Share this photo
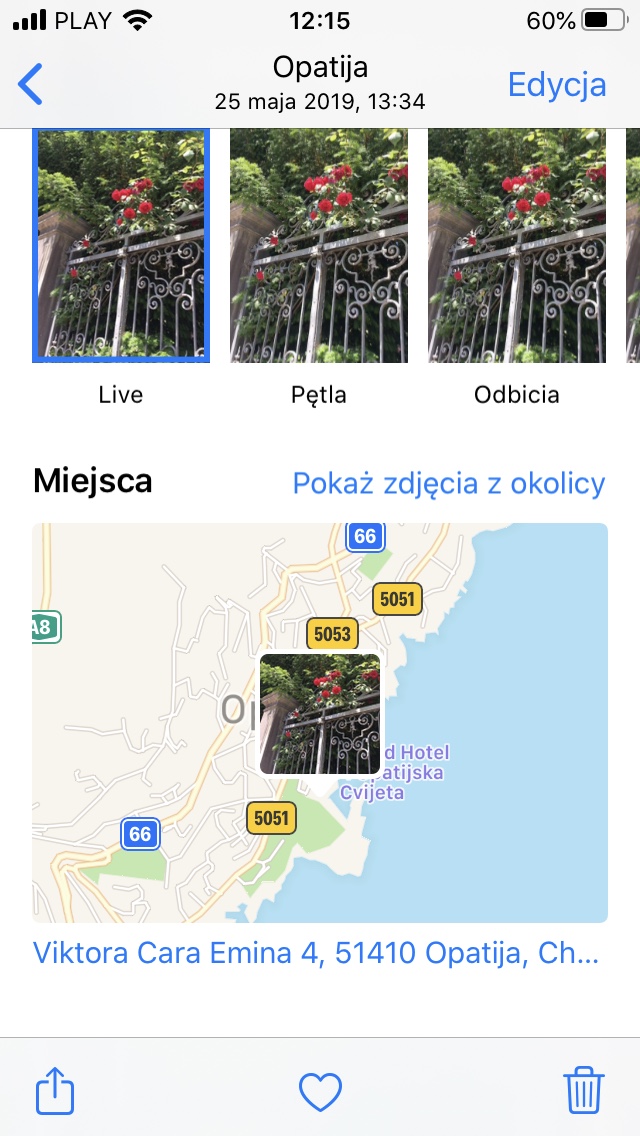 55,1089
